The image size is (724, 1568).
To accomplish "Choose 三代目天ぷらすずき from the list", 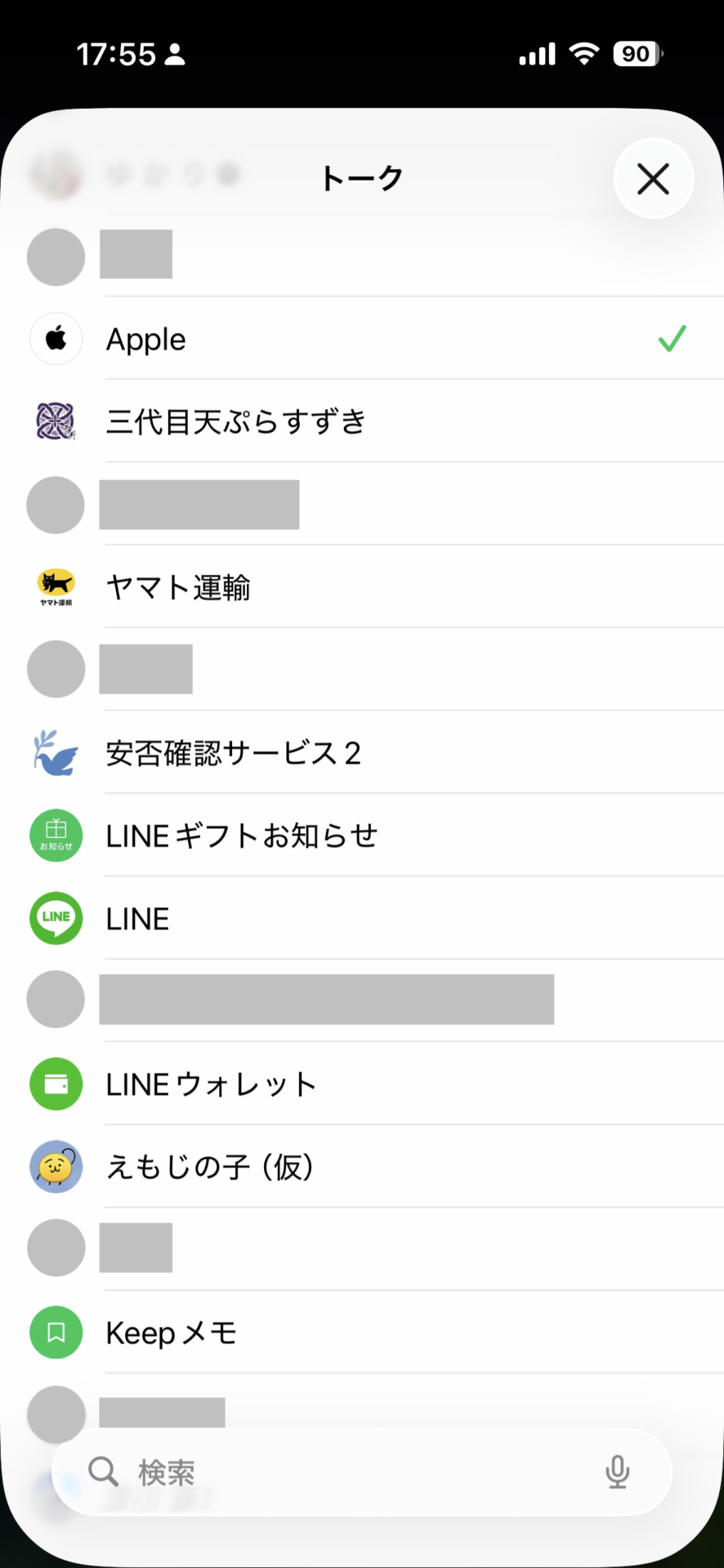I will point(362,421).
